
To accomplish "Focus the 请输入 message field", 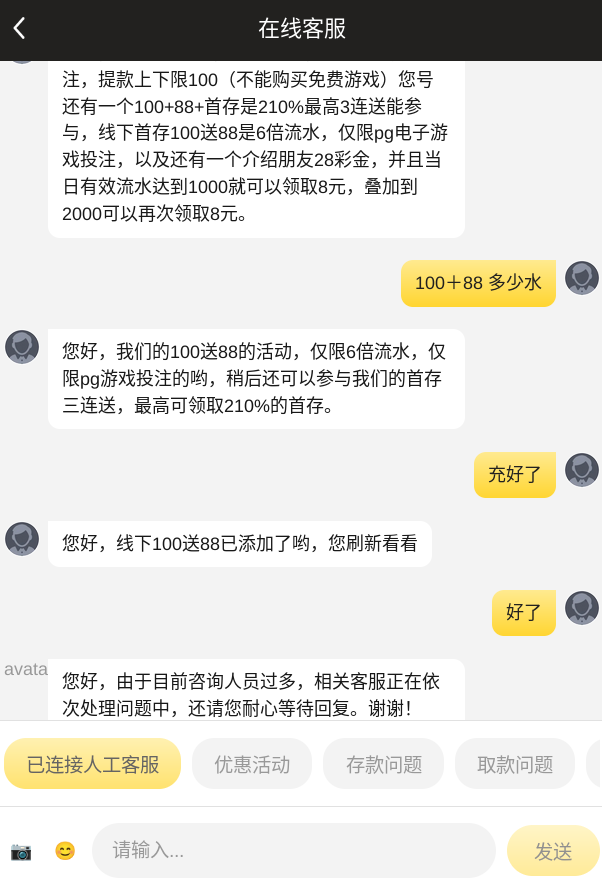I will 293,851.
